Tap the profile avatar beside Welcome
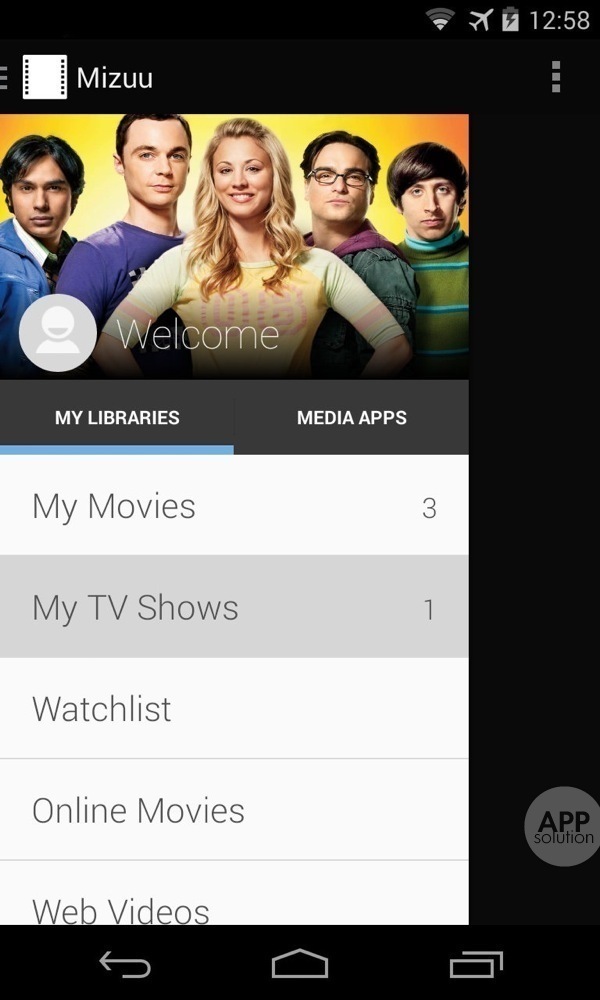 pos(57,334)
